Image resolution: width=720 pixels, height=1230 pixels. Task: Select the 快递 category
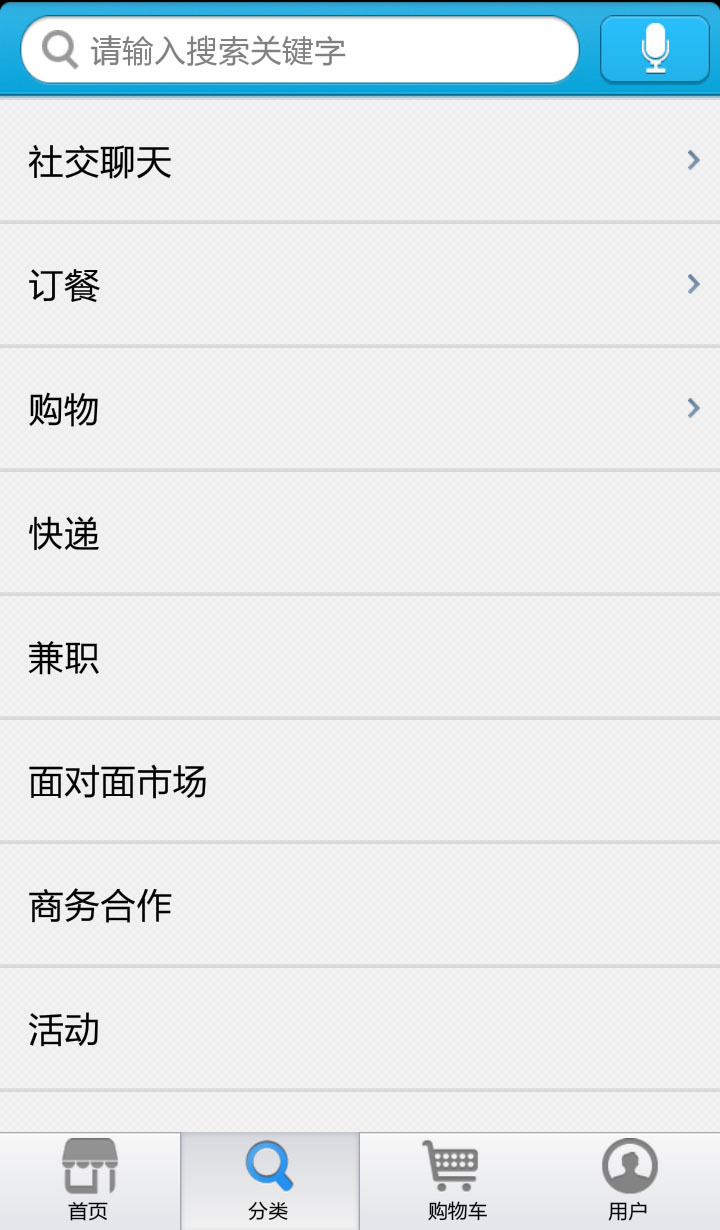(x=360, y=533)
